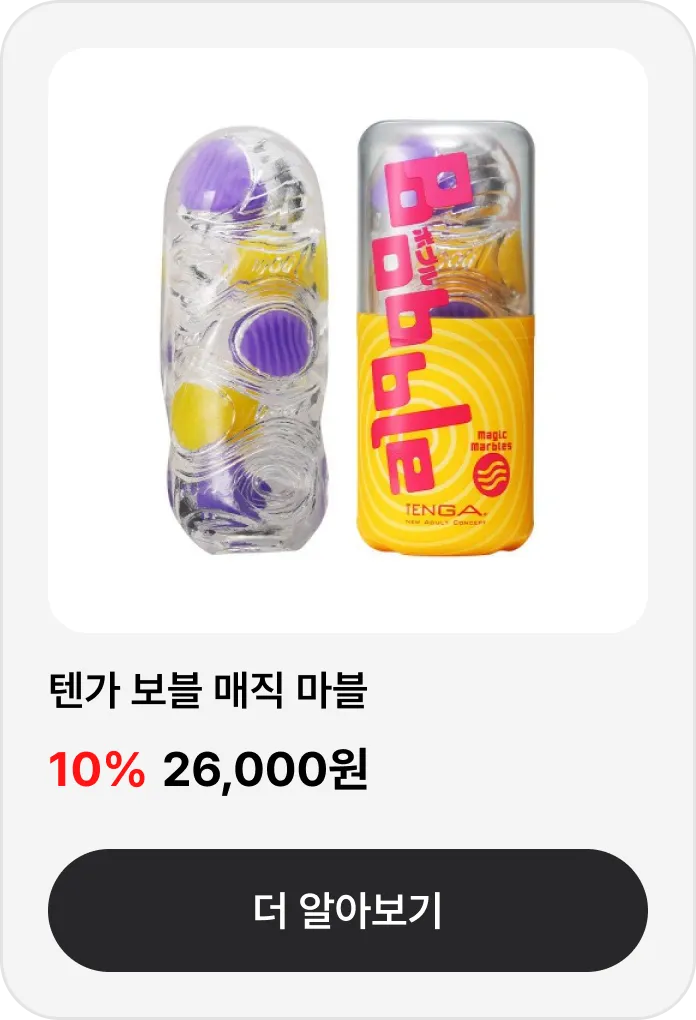Tap the 더 알아보기 button

tap(348, 910)
